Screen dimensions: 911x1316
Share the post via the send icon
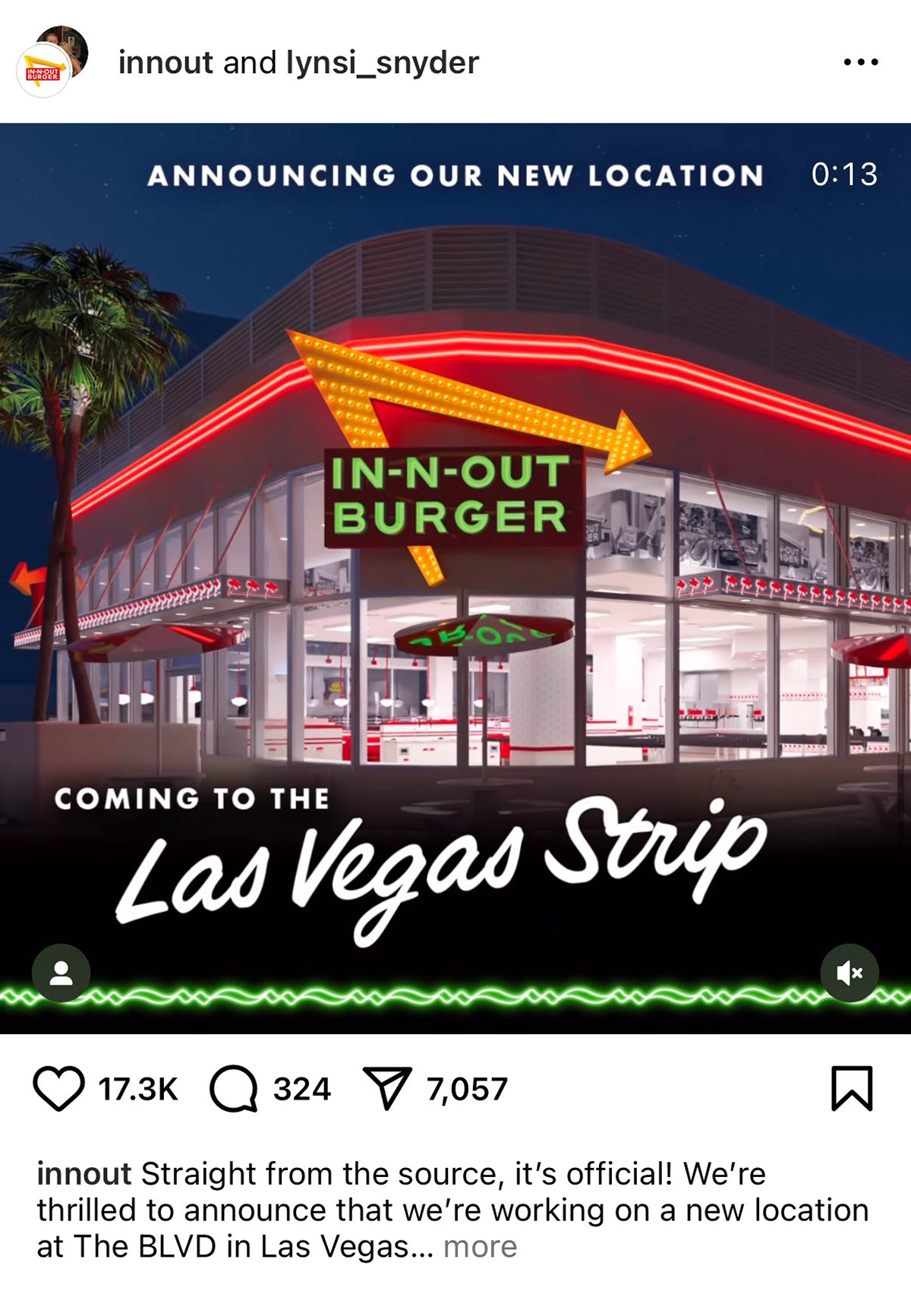tap(387, 1088)
